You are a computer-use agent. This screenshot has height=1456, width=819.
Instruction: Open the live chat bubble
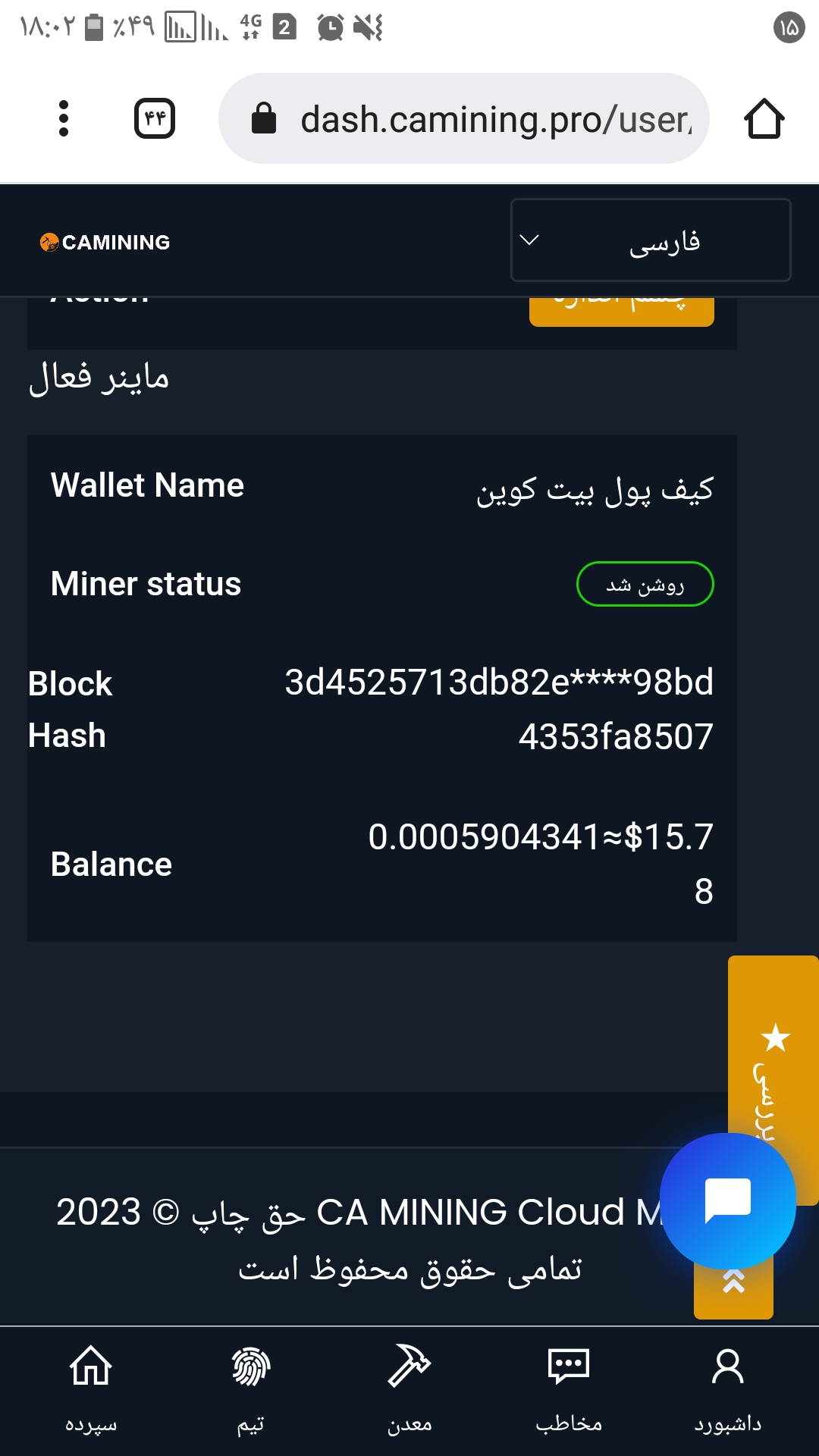tap(728, 1201)
